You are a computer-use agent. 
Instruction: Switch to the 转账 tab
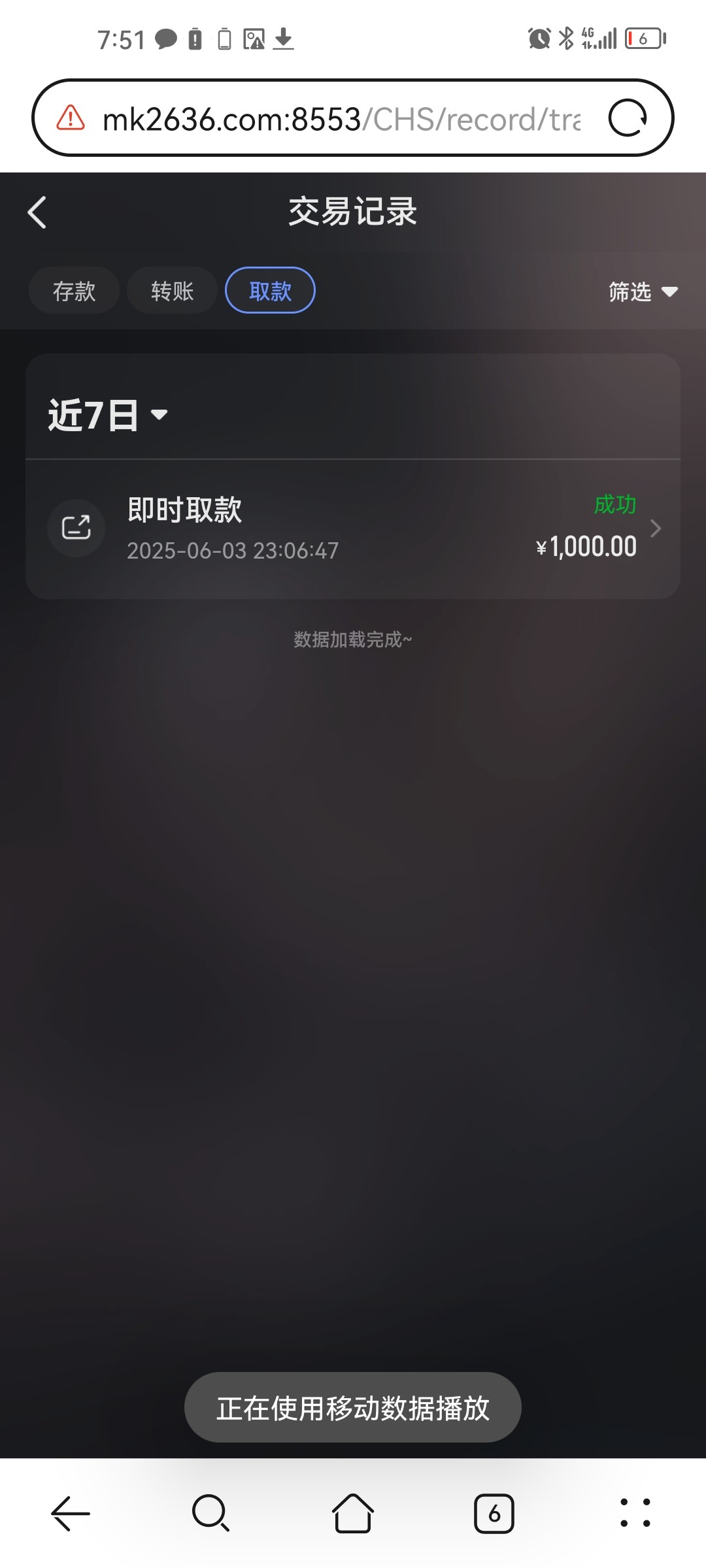172,291
